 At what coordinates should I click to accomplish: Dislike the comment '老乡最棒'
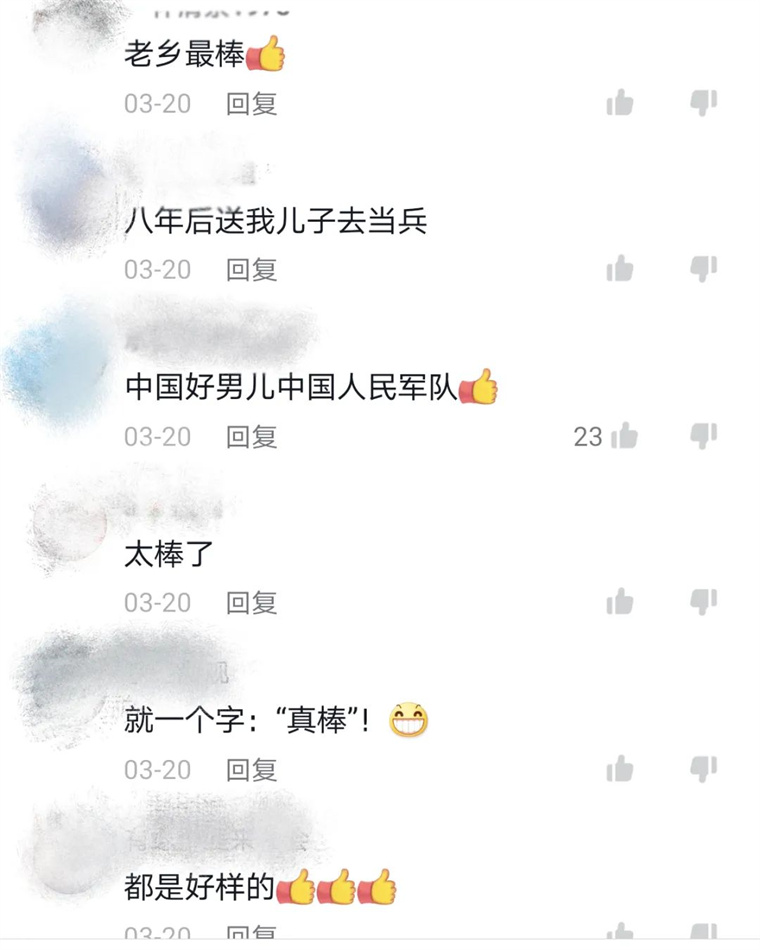point(704,103)
